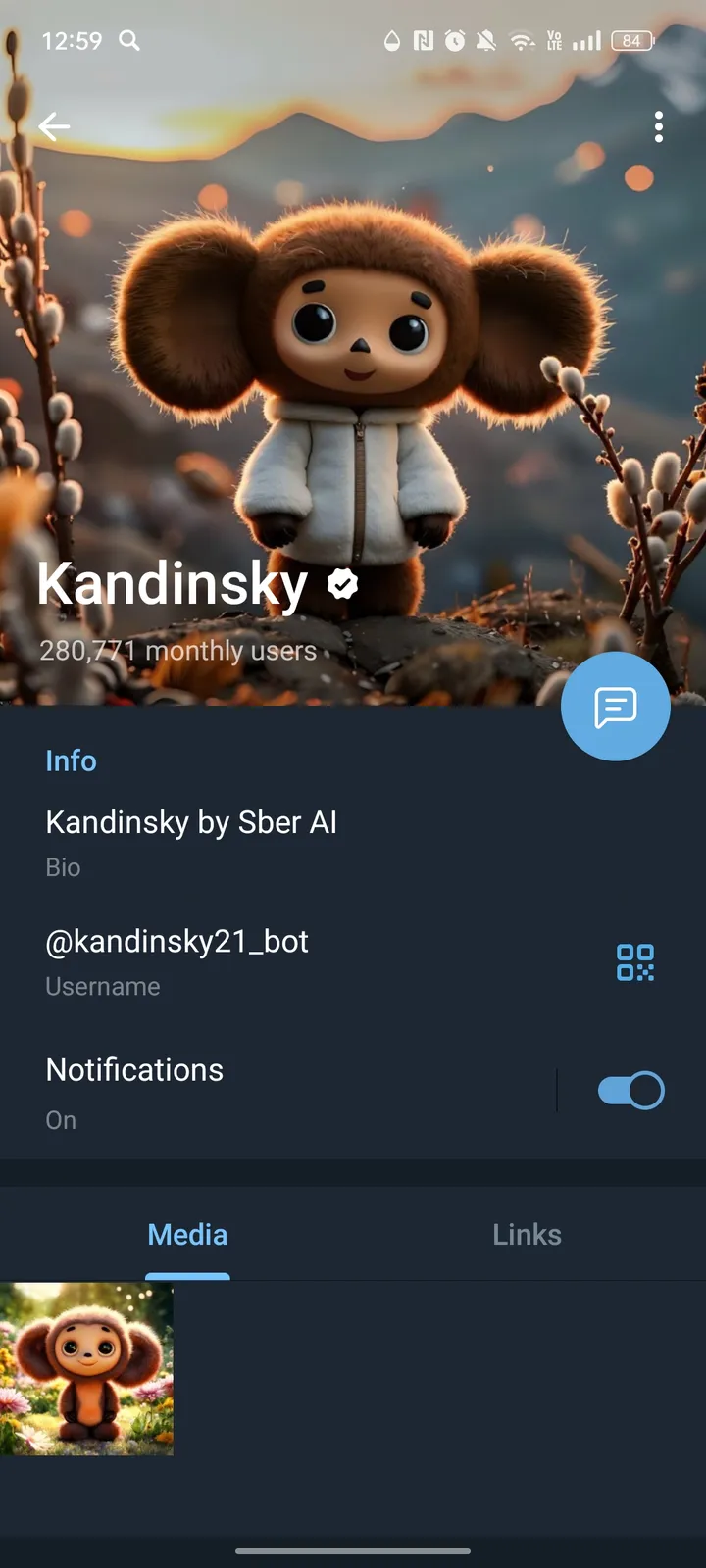Screen dimensions: 706x1568
Task: Switch to the Links tab
Action: [527, 1235]
